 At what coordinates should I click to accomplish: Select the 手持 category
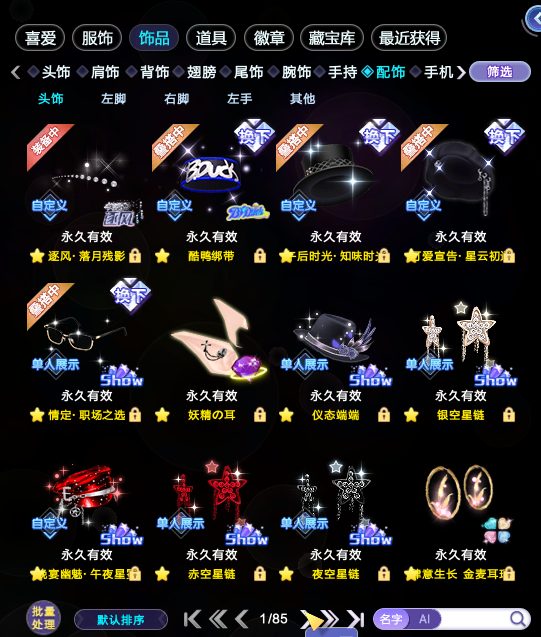coord(343,72)
